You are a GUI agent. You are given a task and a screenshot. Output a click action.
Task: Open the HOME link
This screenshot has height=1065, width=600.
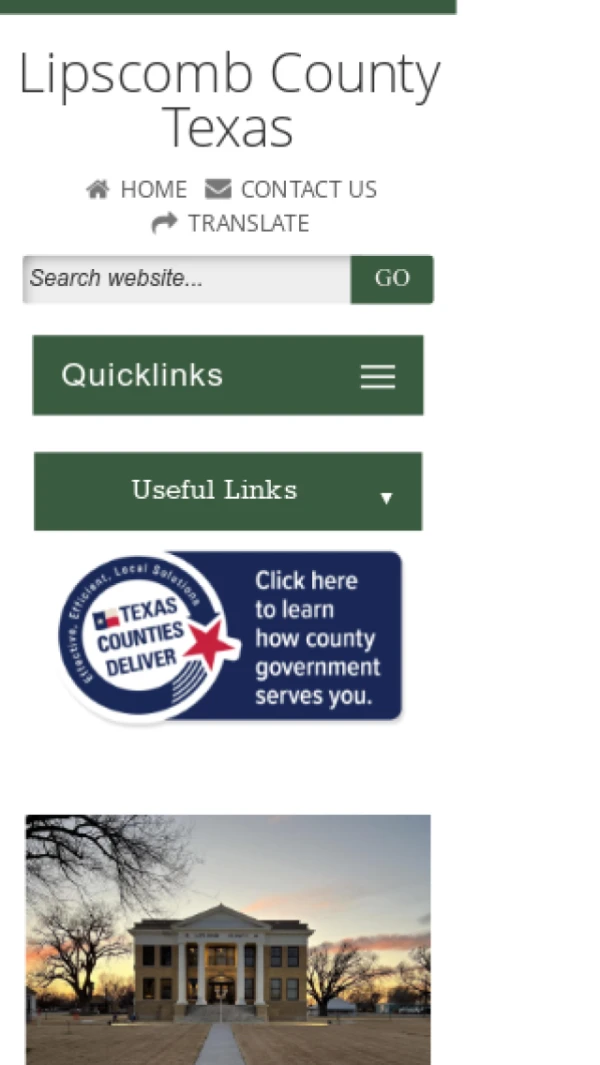[137, 189]
